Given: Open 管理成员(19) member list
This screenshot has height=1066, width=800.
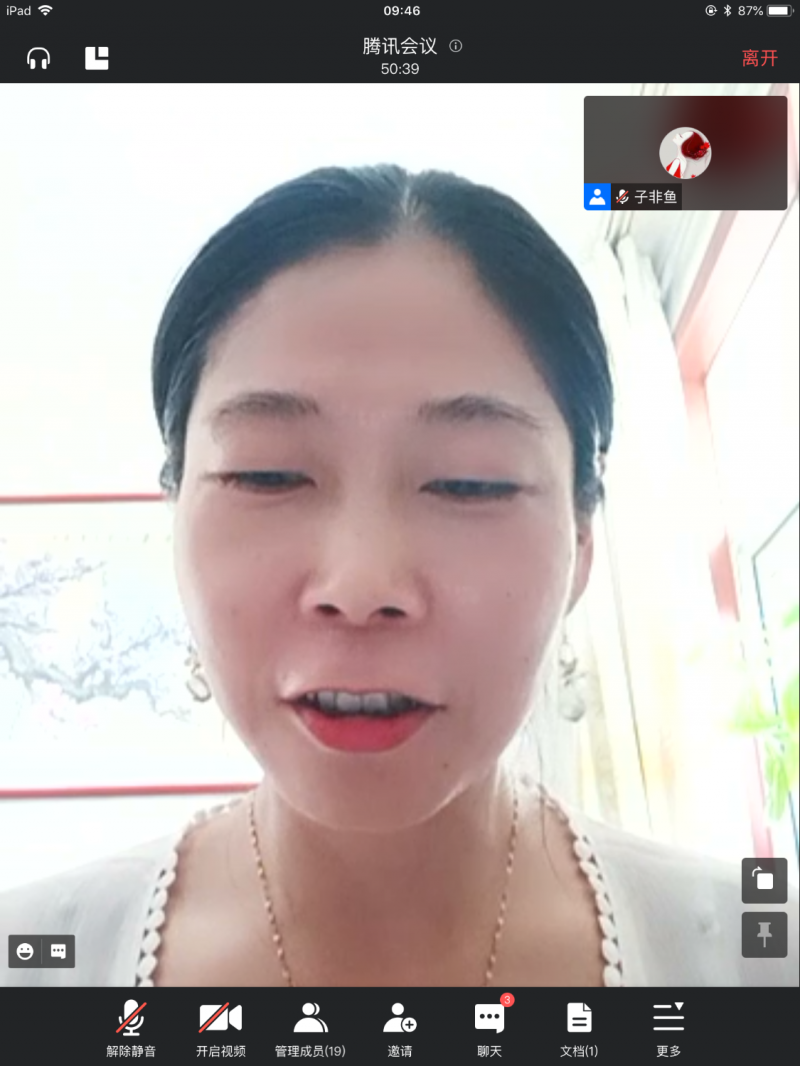Looking at the screenshot, I should 310,1028.
